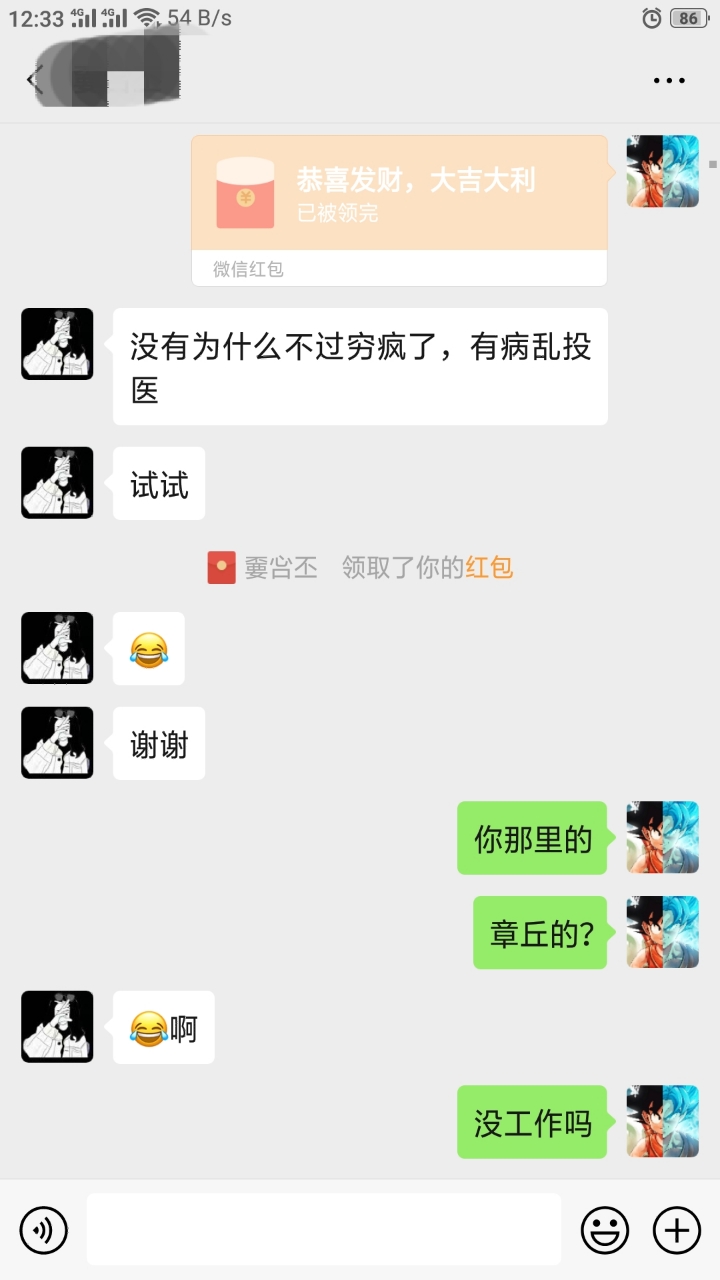Open the plus attachments menu
Image resolution: width=720 pixels, height=1280 pixels.
click(x=677, y=1229)
